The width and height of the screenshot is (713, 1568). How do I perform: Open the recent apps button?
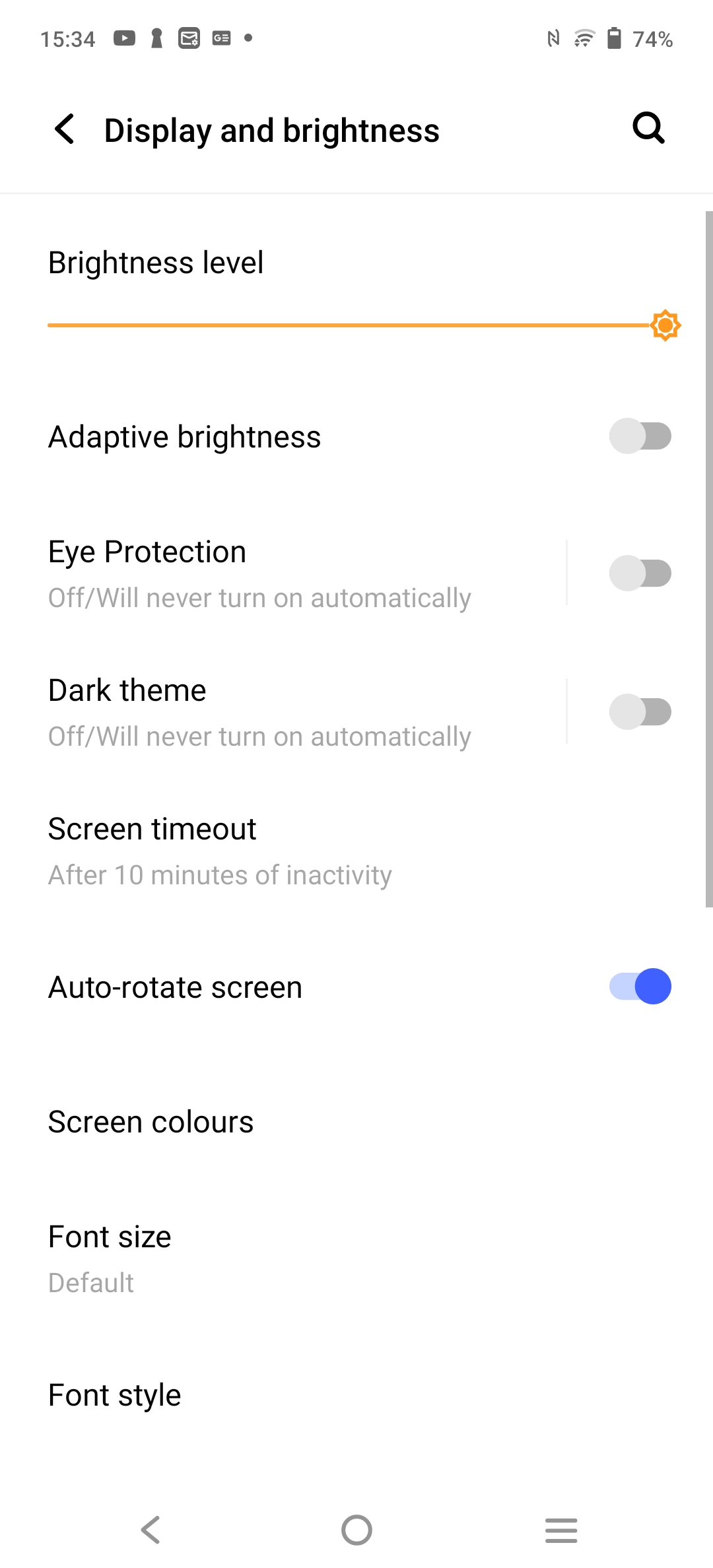coord(561,1530)
